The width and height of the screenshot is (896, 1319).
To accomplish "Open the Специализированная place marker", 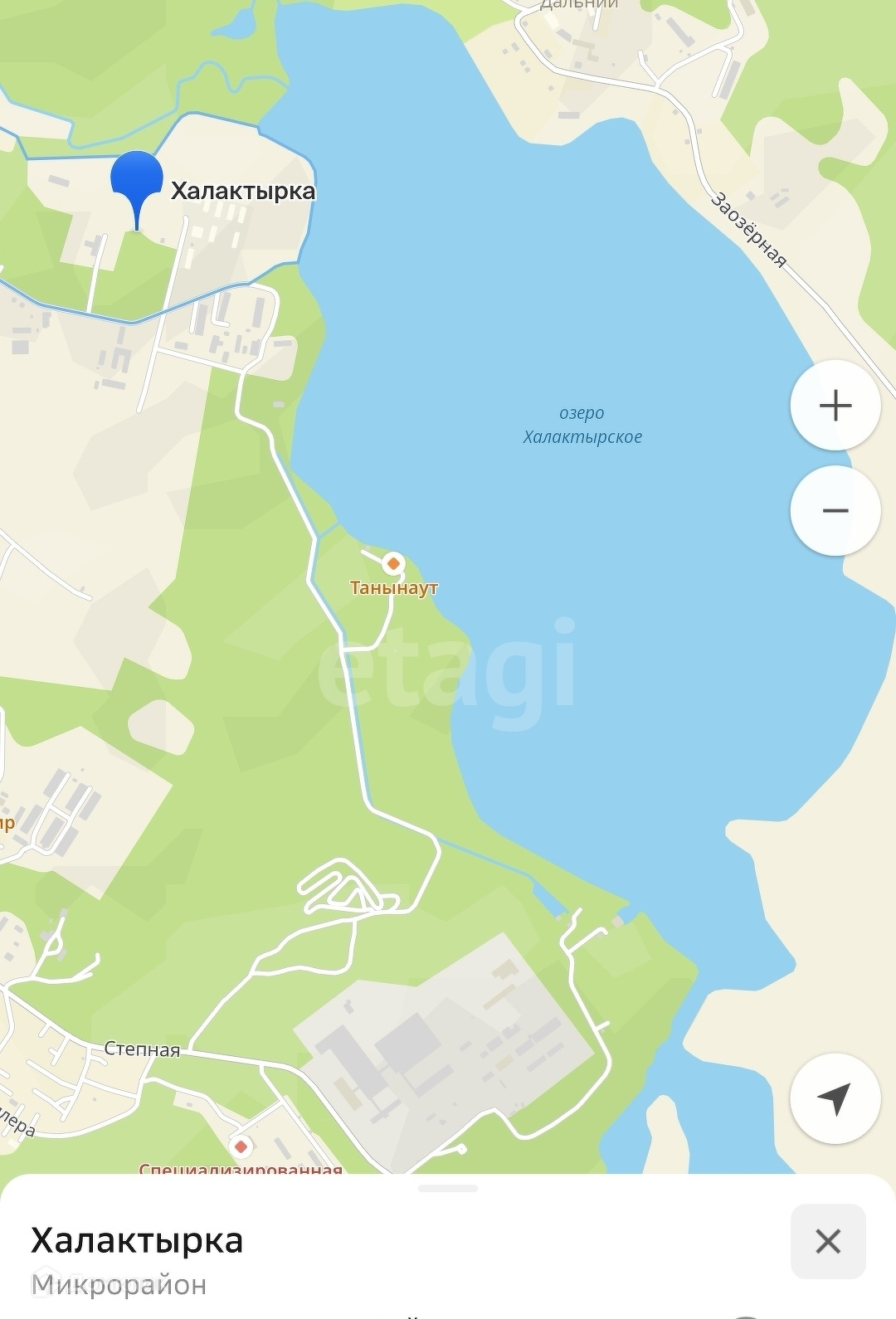I will tap(241, 1146).
